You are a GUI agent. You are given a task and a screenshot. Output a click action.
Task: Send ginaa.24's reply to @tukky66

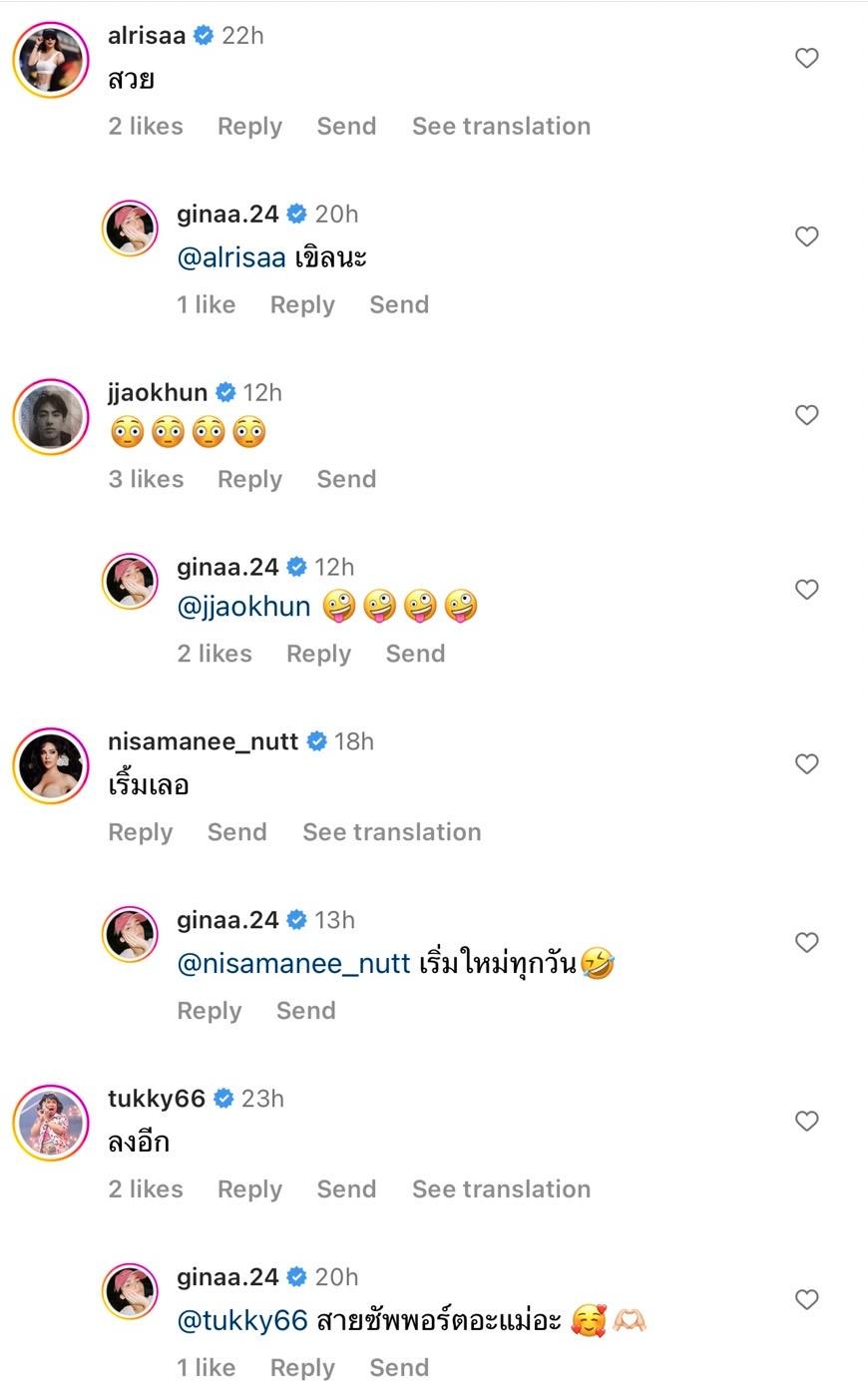(x=399, y=1368)
